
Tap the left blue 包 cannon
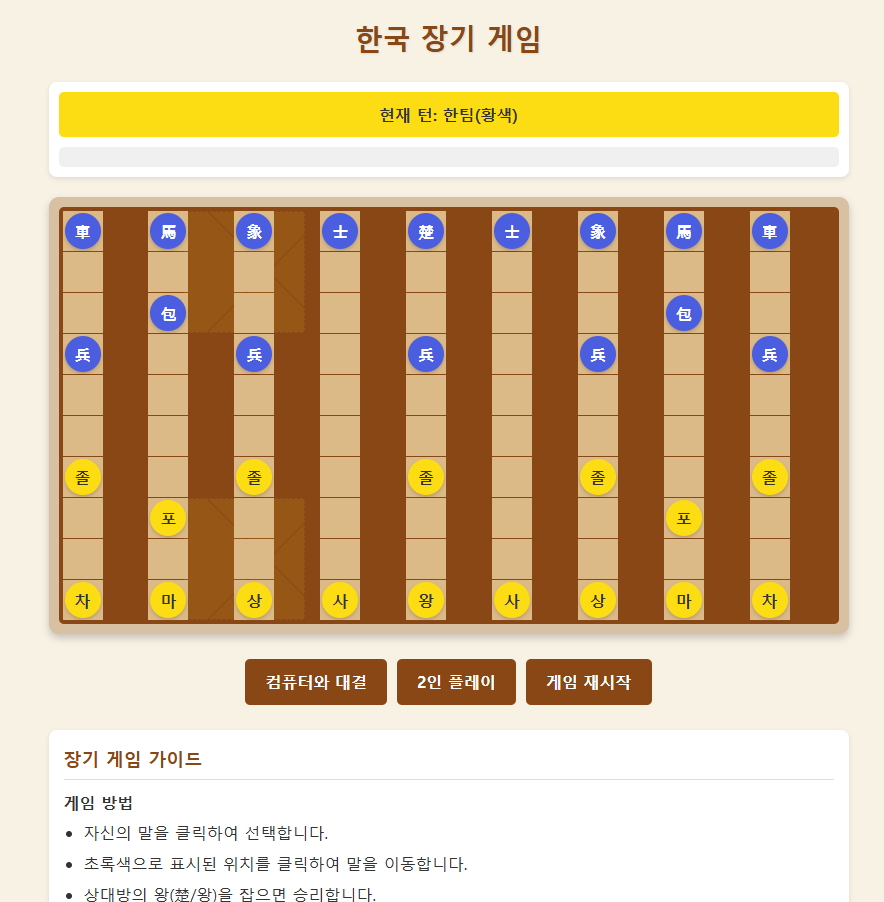click(168, 313)
